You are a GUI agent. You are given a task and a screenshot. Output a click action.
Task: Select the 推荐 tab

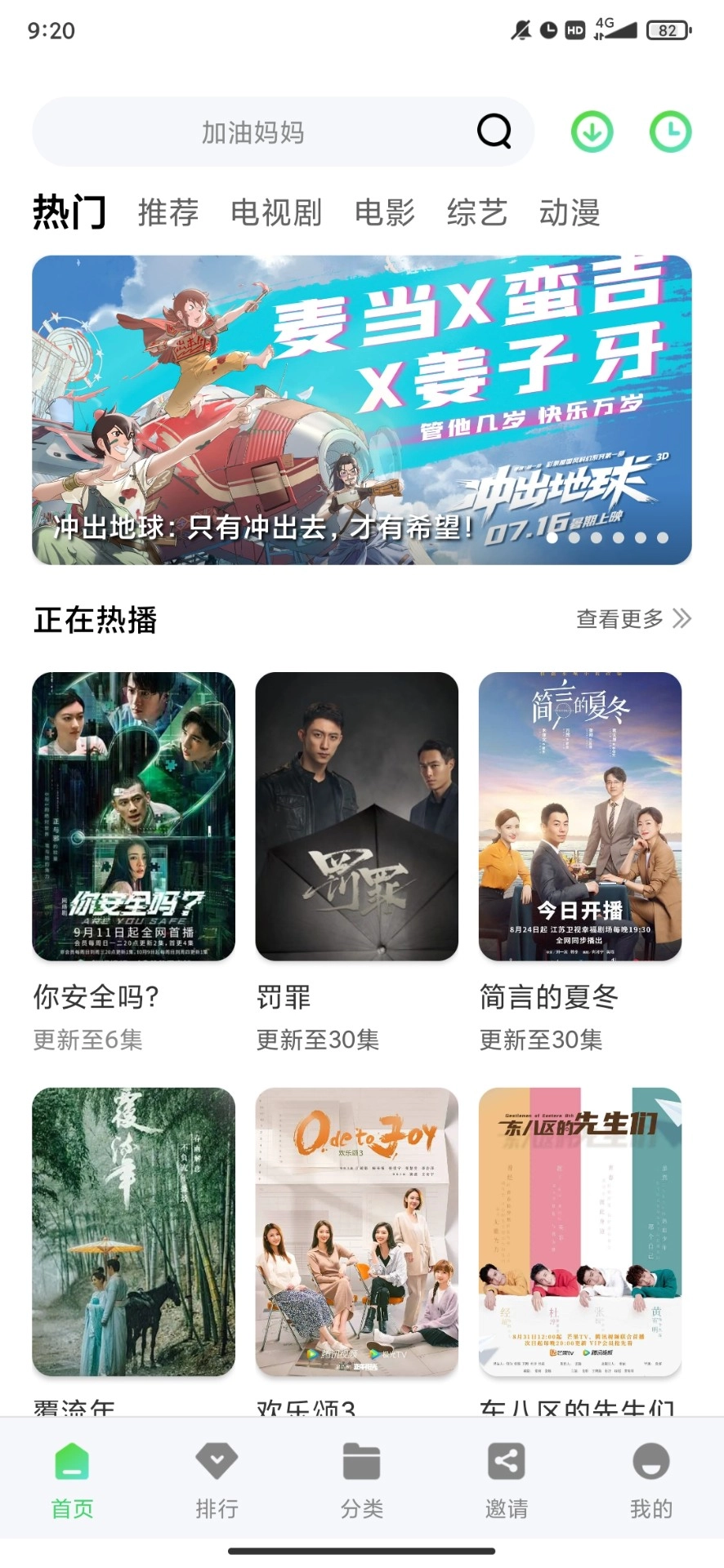[x=168, y=212]
